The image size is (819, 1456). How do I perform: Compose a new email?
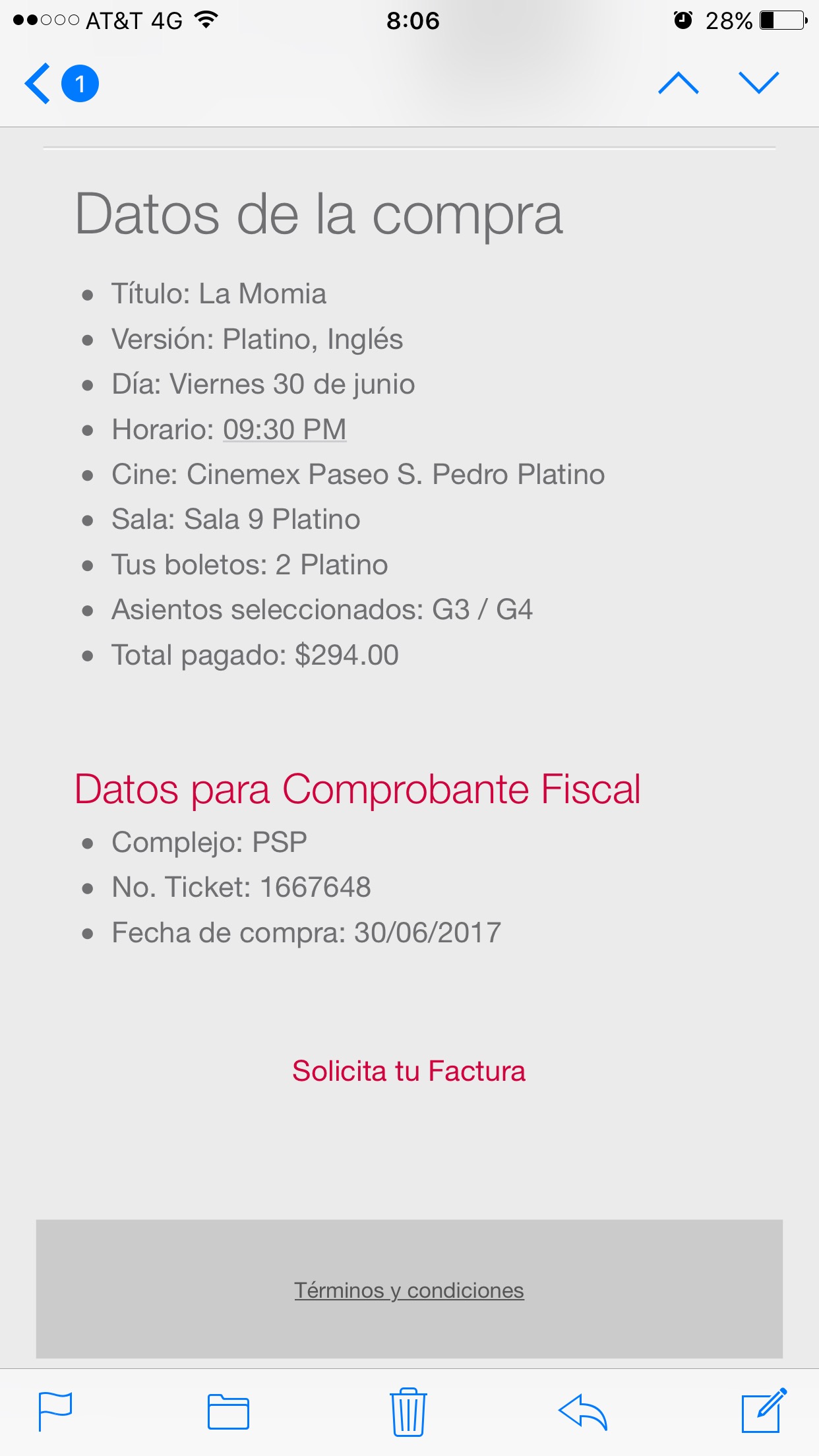[x=764, y=1410]
